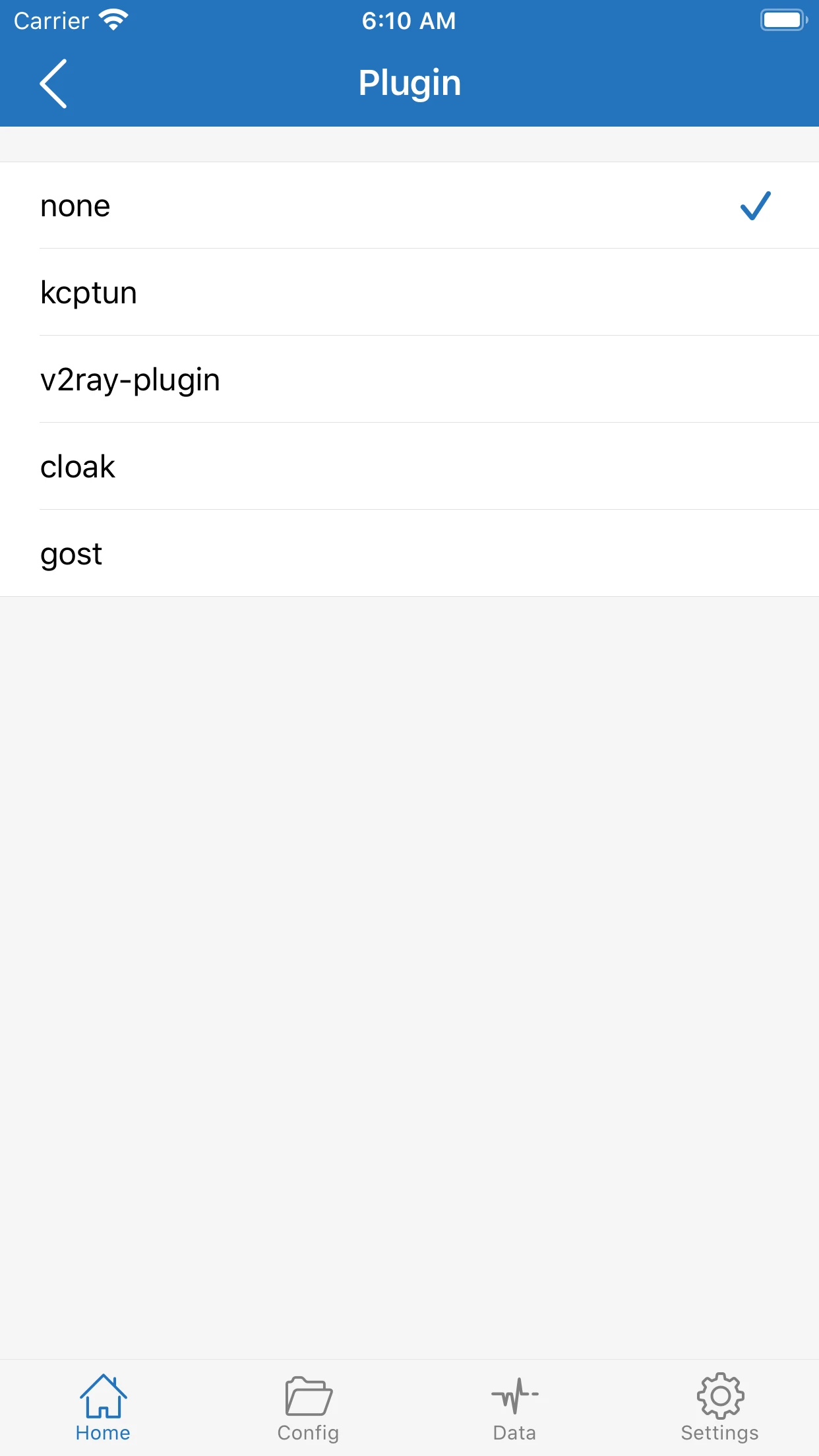Select the none plugin option
819x1456 pixels.
[x=409, y=206]
